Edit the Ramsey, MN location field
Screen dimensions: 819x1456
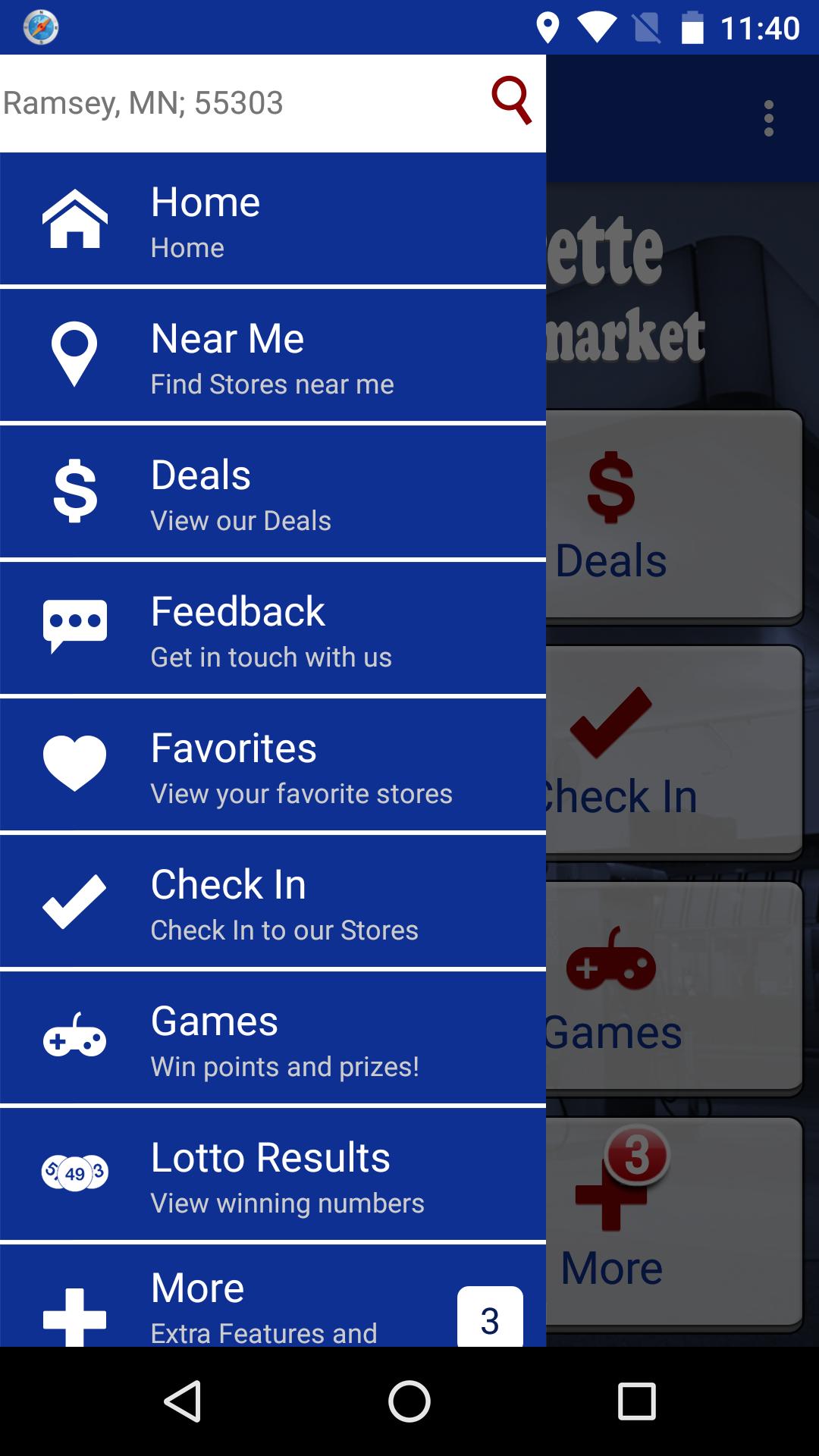click(x=227, y=103)
